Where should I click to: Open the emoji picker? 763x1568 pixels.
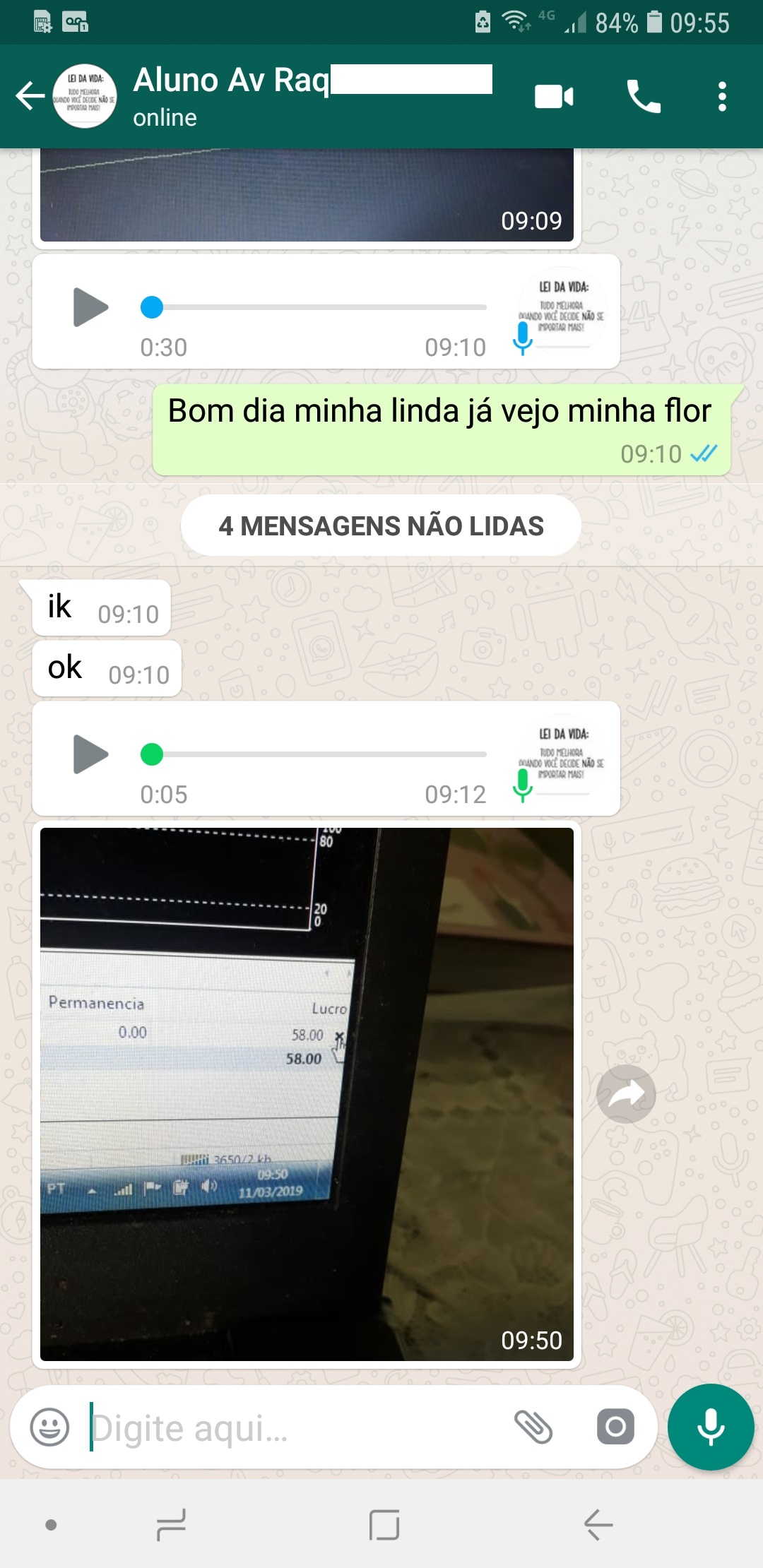[x=49, y=1427]
